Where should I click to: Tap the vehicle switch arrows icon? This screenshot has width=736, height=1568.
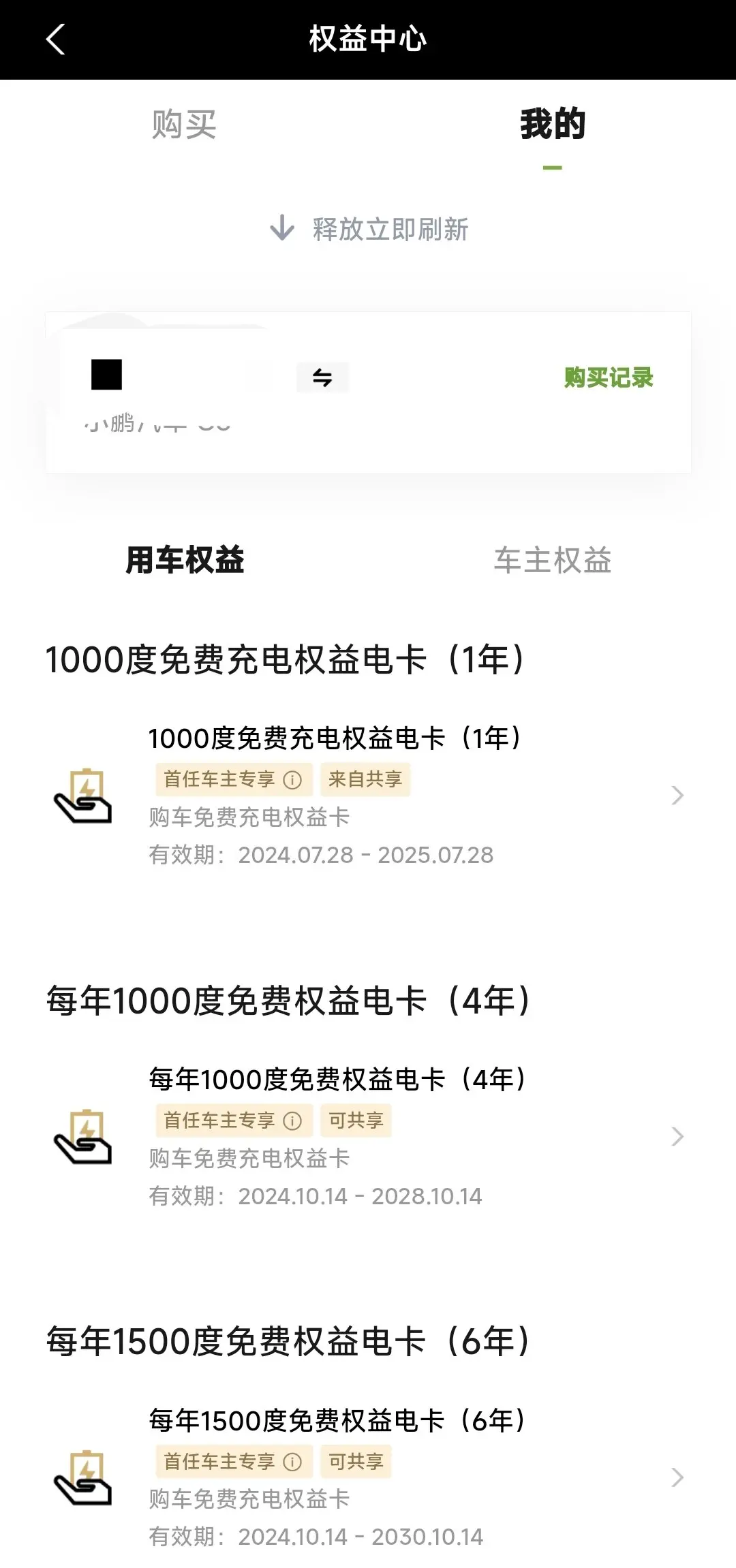[322, 377]
